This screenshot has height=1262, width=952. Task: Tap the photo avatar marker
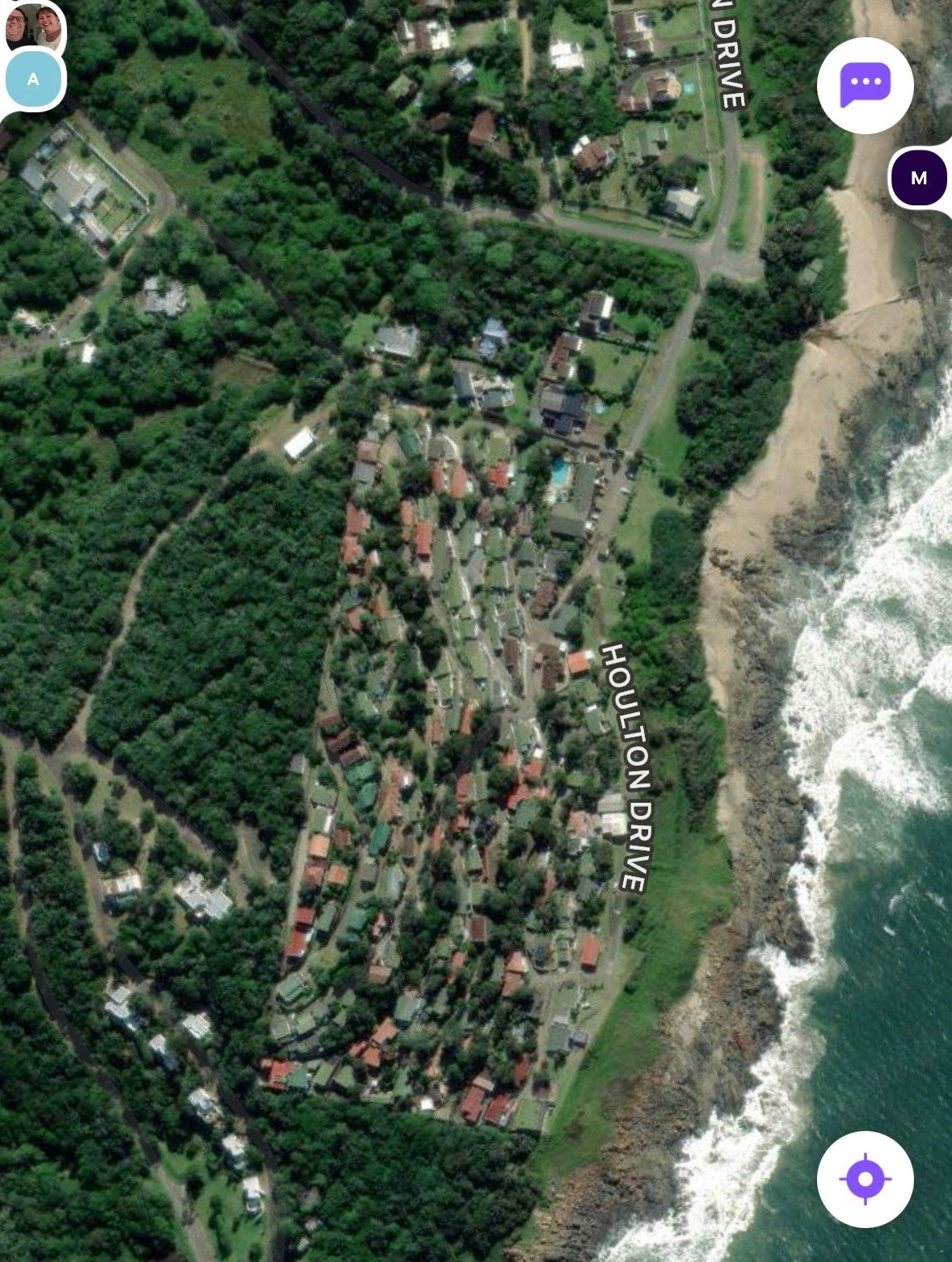[33, 26]
